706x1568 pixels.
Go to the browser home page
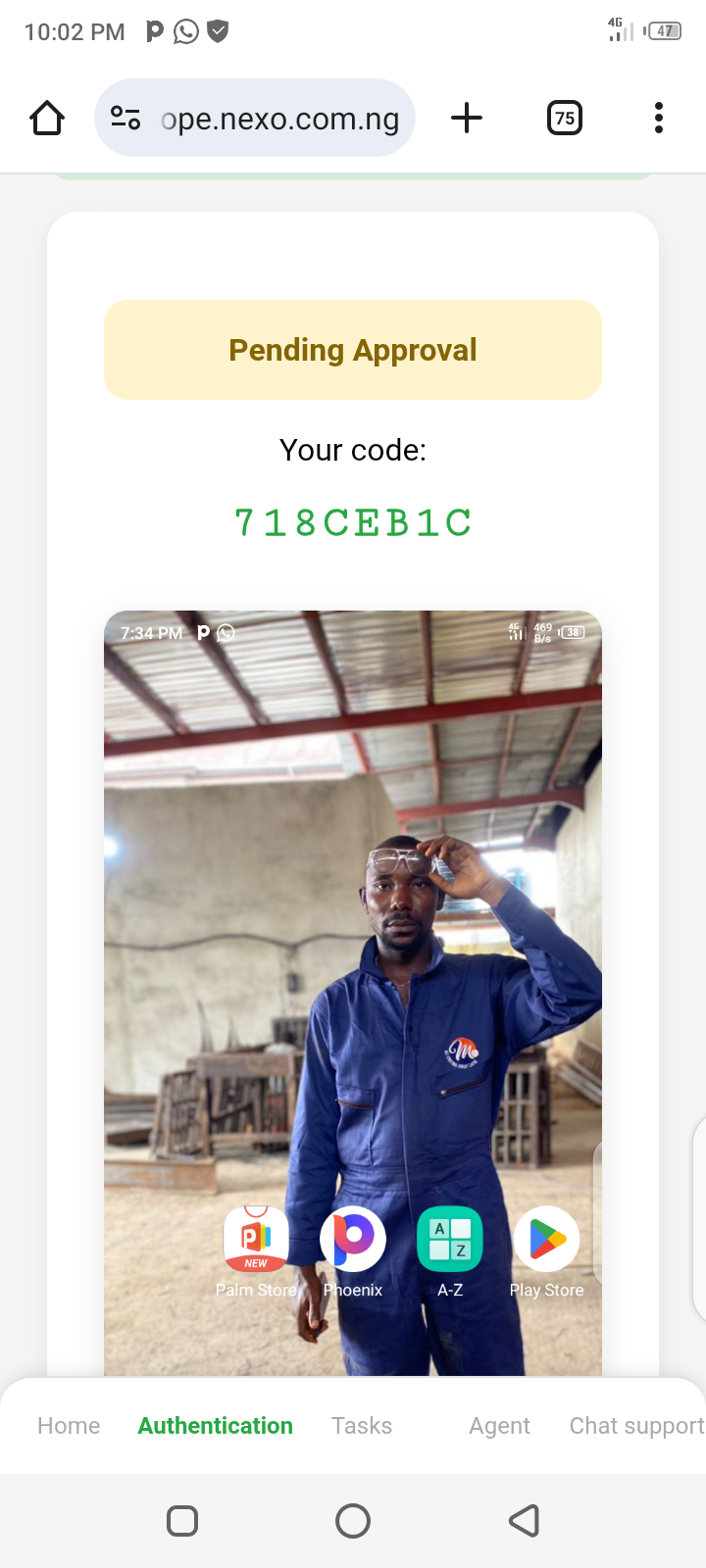click(47, 119)
